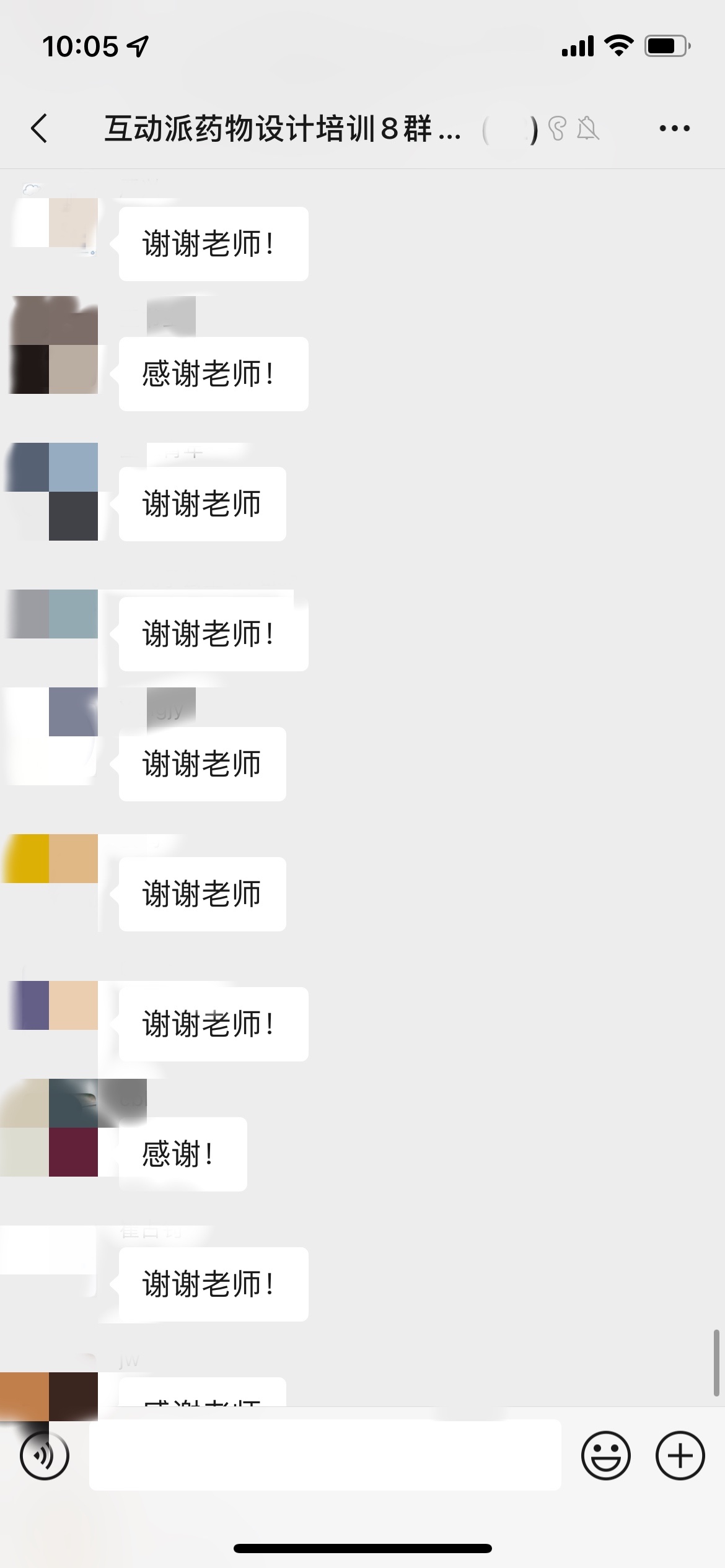This screenshot has height=1568, width=725.
Task: Open the sender avatar beside 感谢！
Action: pos(49,1127)
